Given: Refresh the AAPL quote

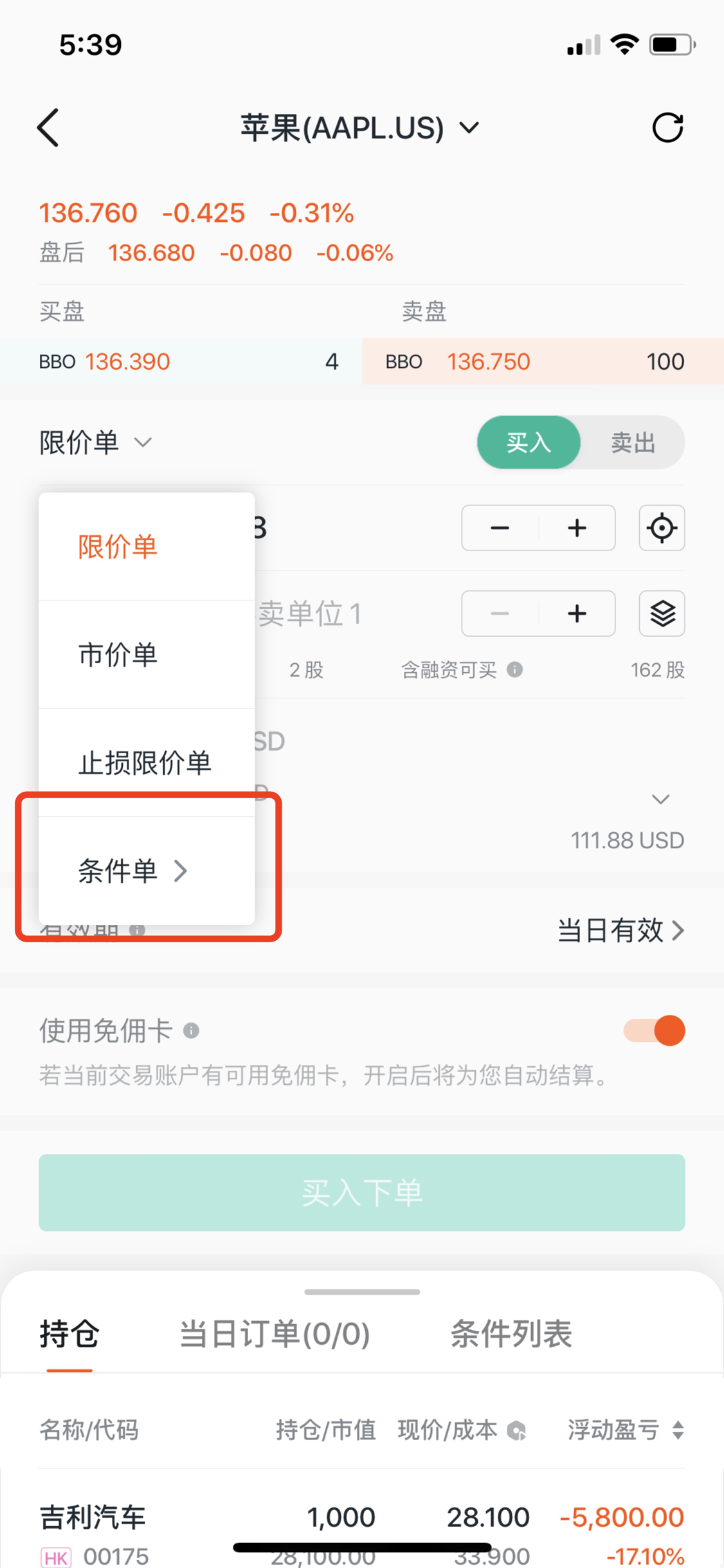Looking at the screenshot, I should [x=667, y=127].
